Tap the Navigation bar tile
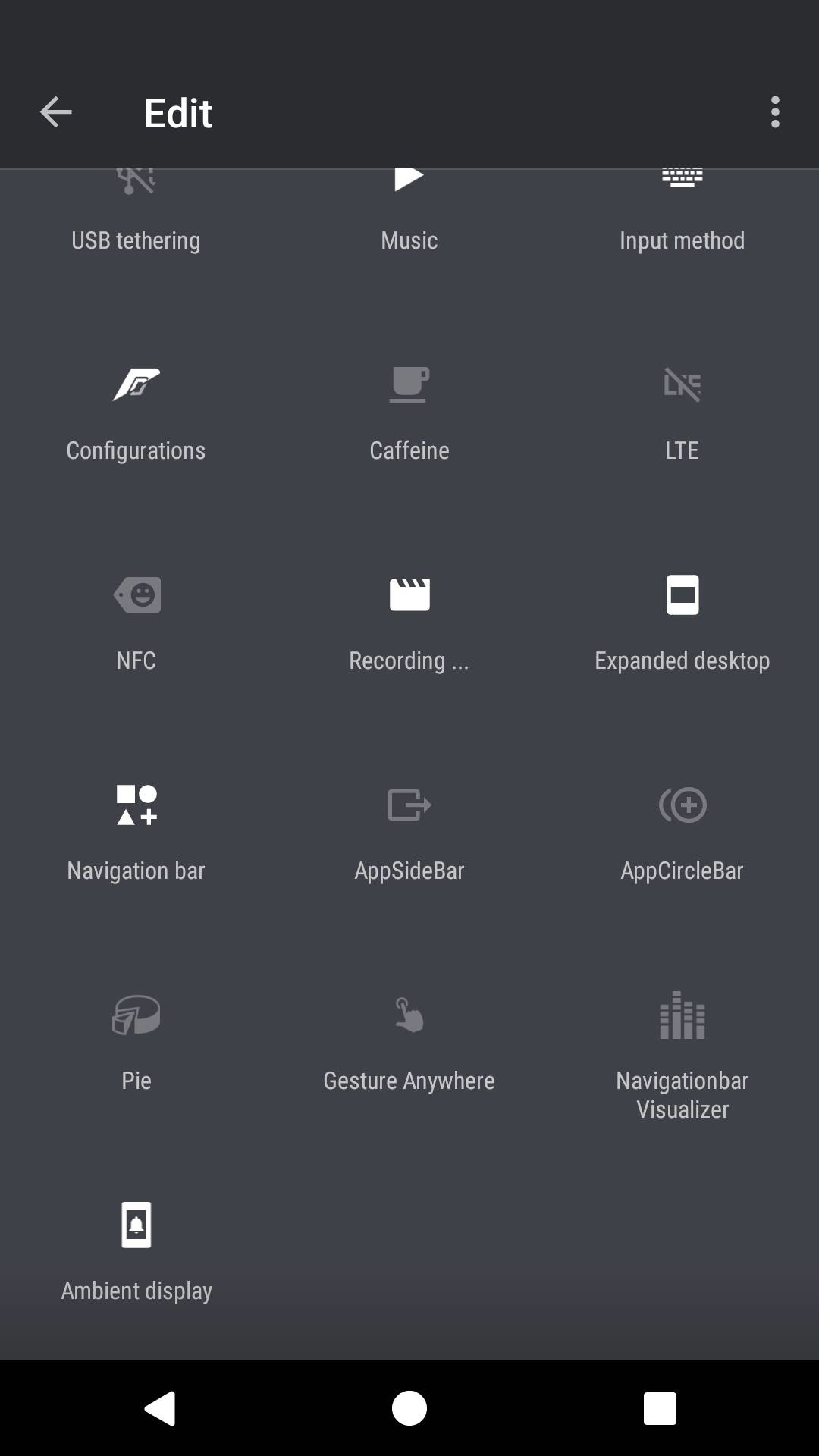The height and width of the screenshot is (1456, 819). point(136,833)
